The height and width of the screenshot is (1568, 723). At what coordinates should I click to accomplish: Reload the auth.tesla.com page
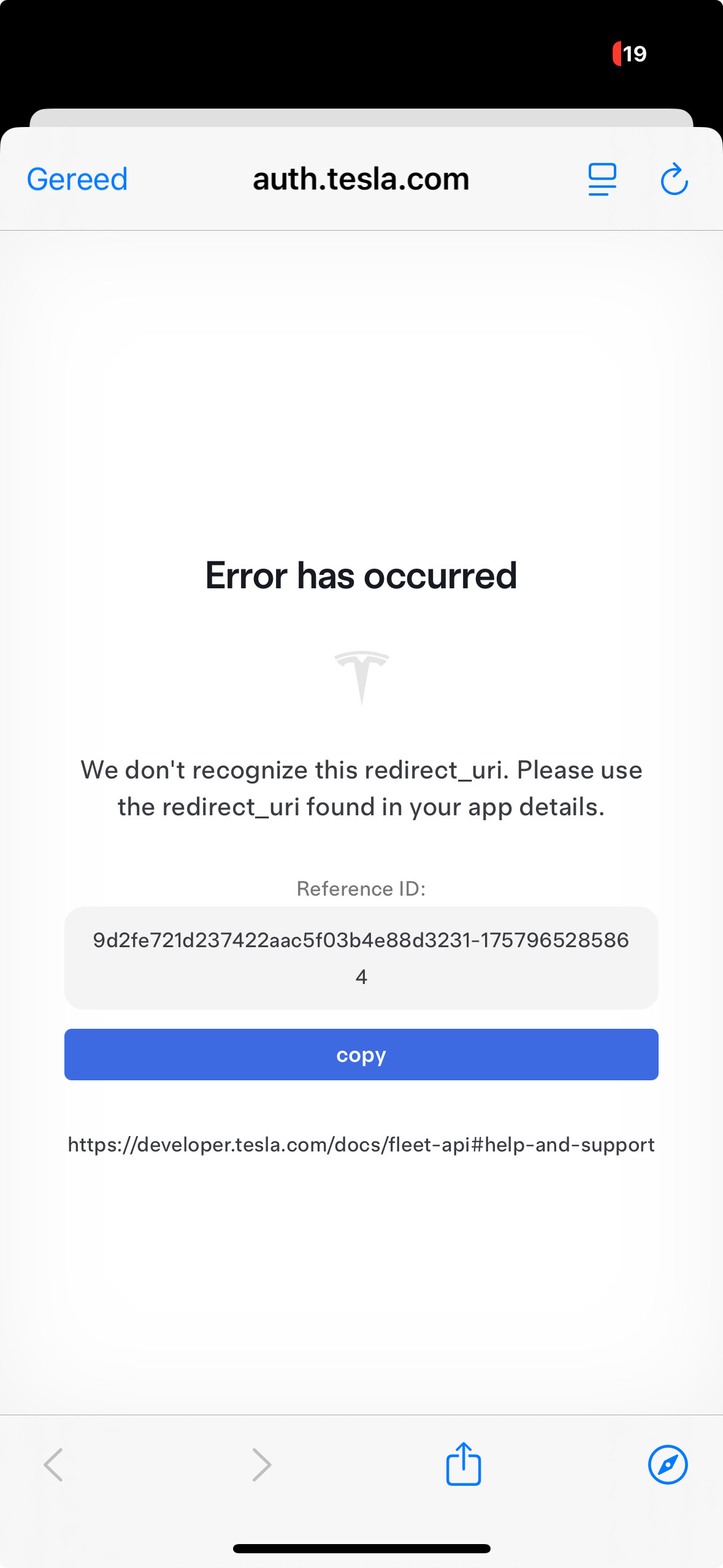click(x=674, y=179)
